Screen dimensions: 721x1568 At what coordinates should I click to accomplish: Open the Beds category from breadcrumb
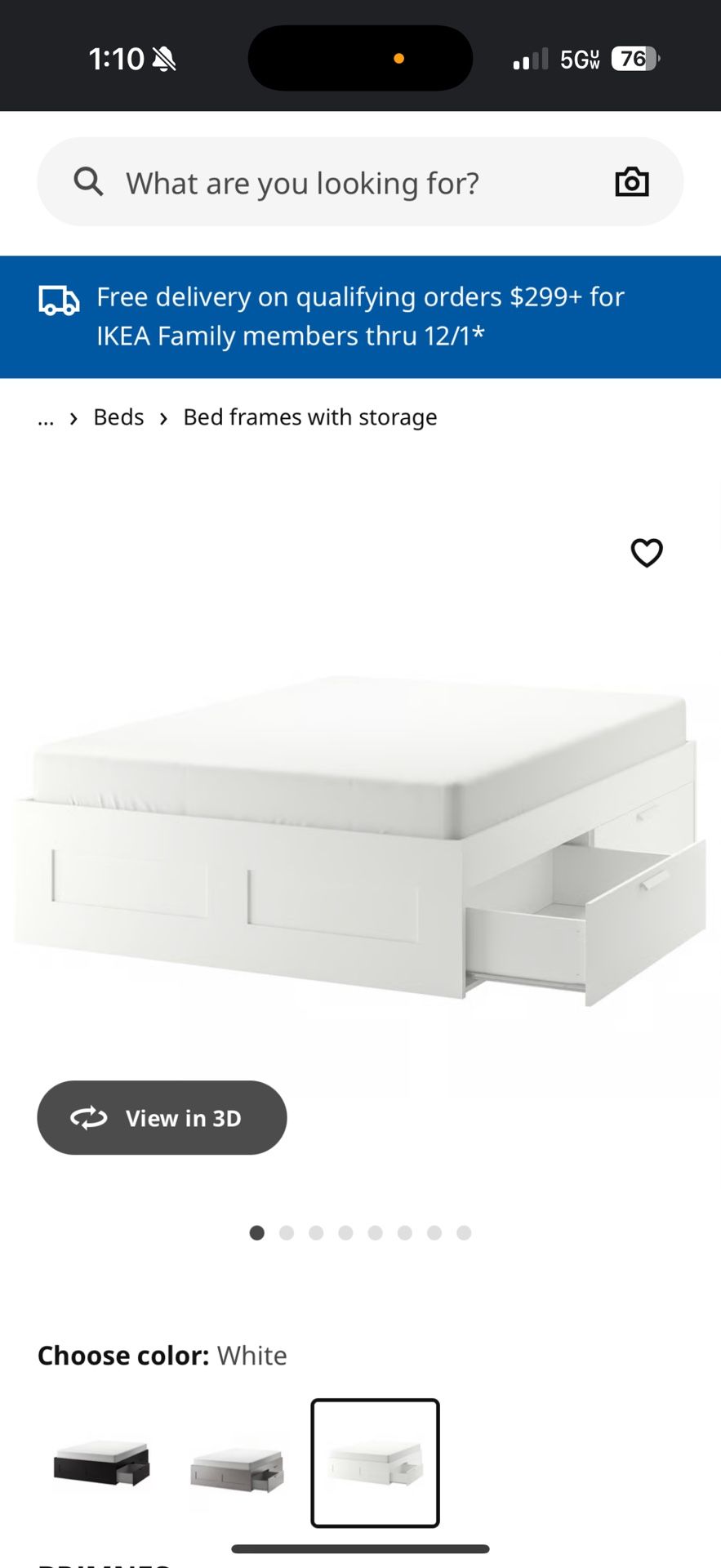(118, 417)
